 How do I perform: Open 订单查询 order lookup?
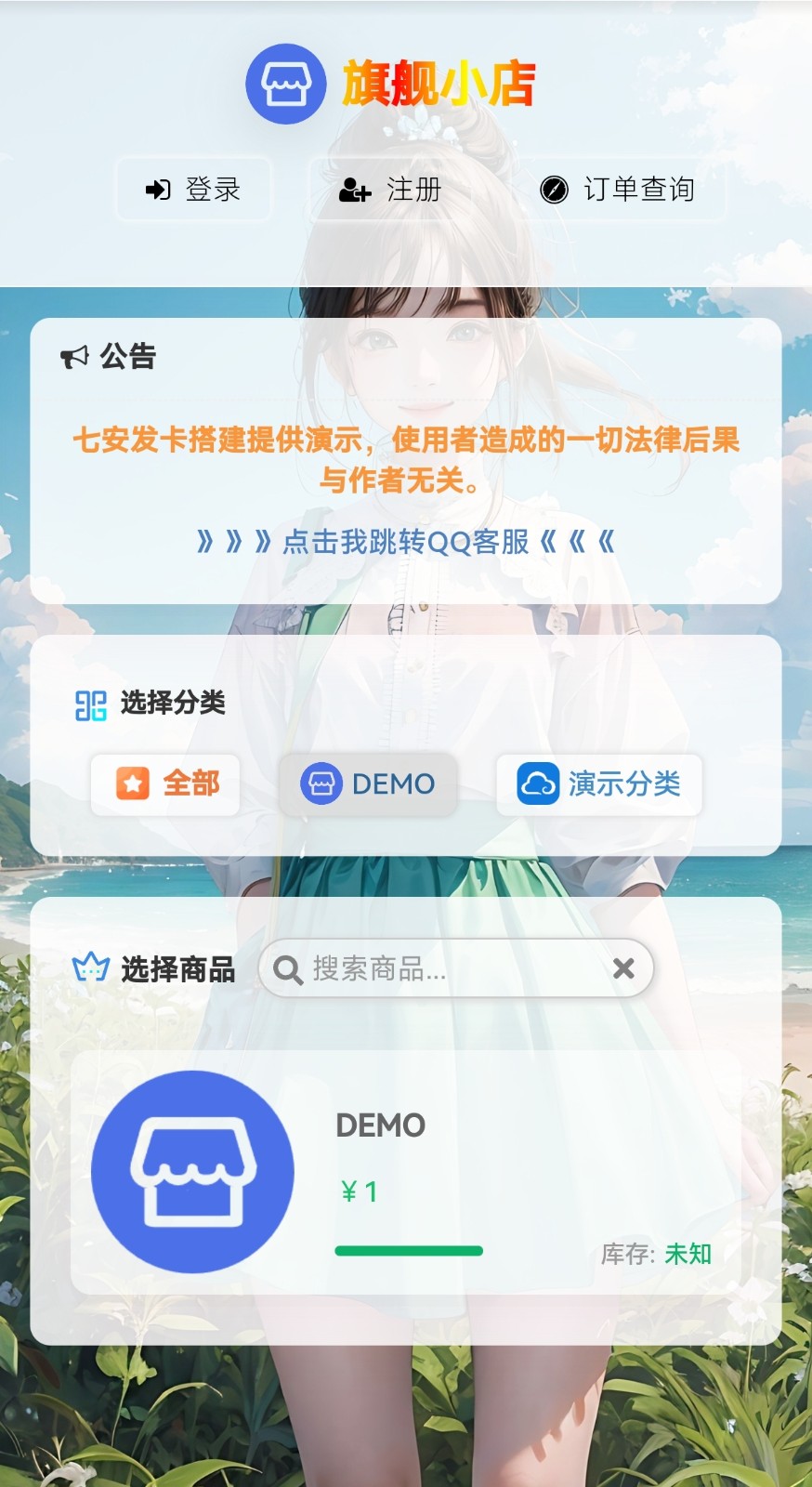618,190
